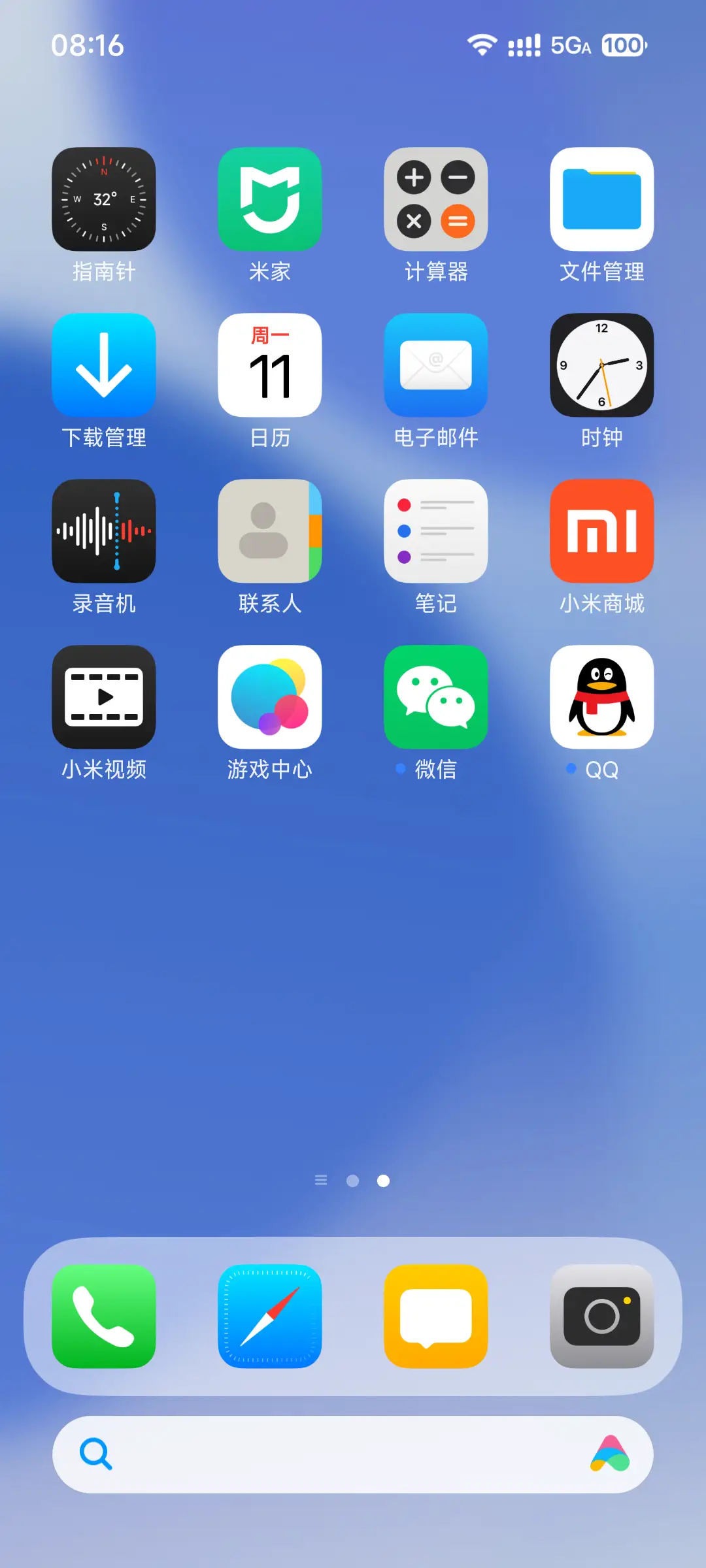Switch to the middle home screen page dot

click(x=353, y=1181)
